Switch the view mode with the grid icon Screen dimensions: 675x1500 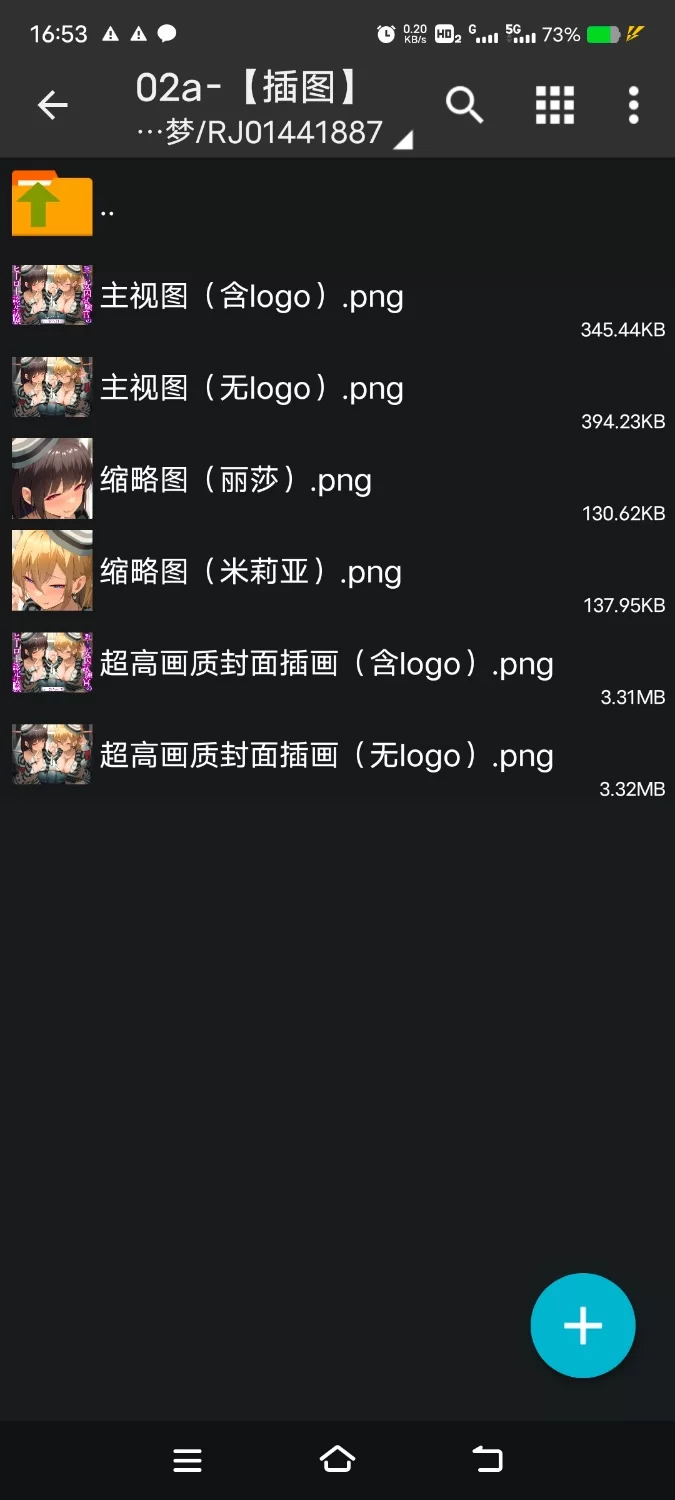point(554,105)
